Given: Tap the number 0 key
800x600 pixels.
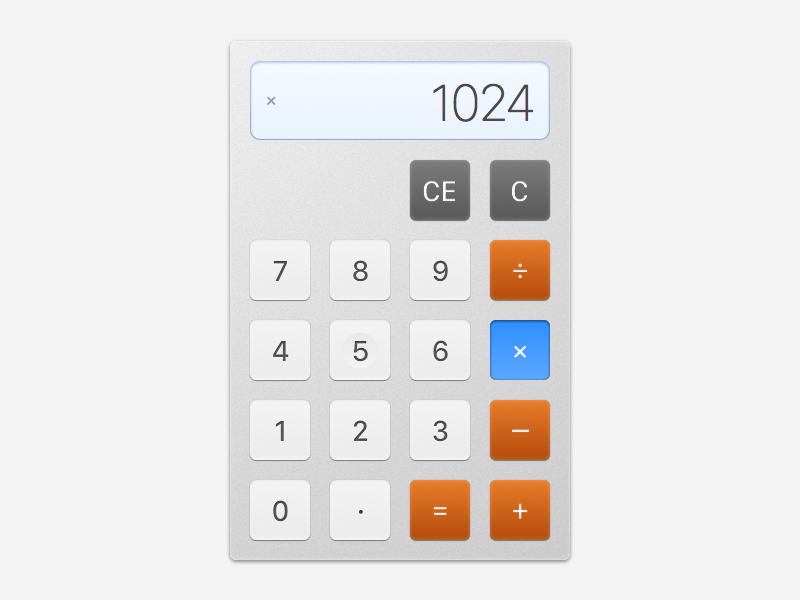Looking at the screenshot, I should click(x=280, y=510).
